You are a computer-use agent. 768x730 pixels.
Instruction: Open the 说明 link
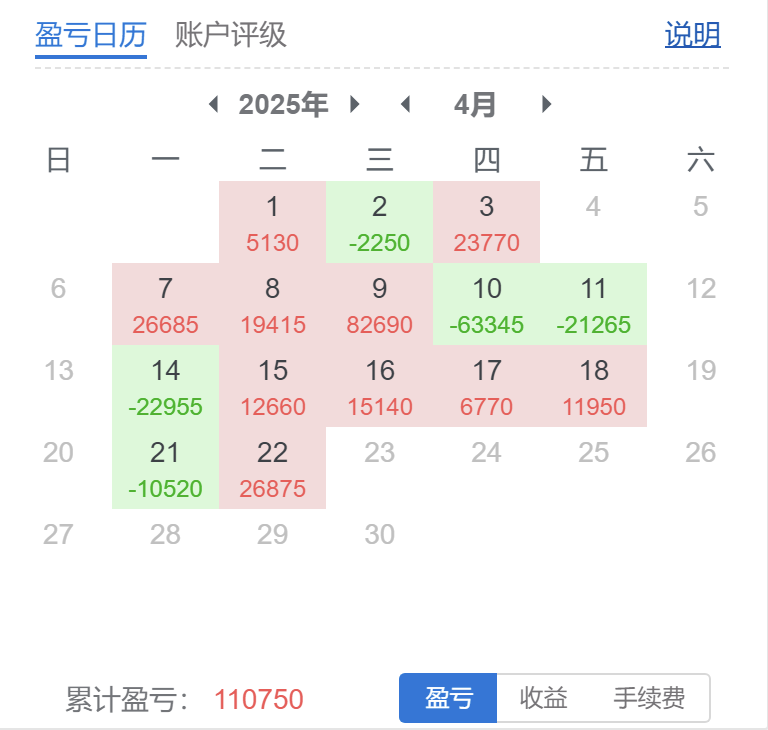[692, 36]
